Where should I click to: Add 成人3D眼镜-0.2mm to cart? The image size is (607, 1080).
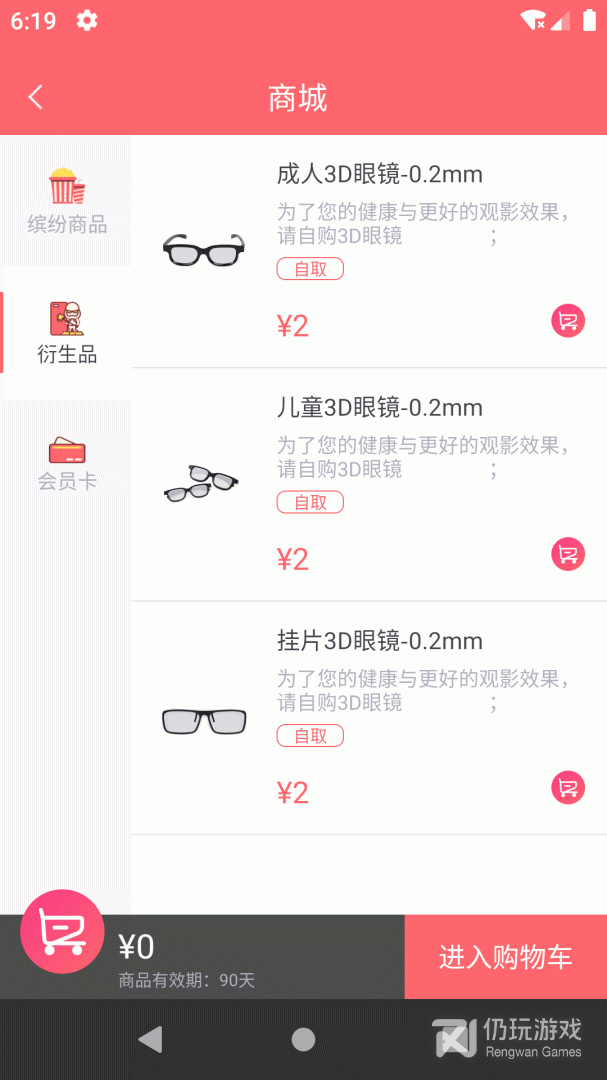pos(568,321)
